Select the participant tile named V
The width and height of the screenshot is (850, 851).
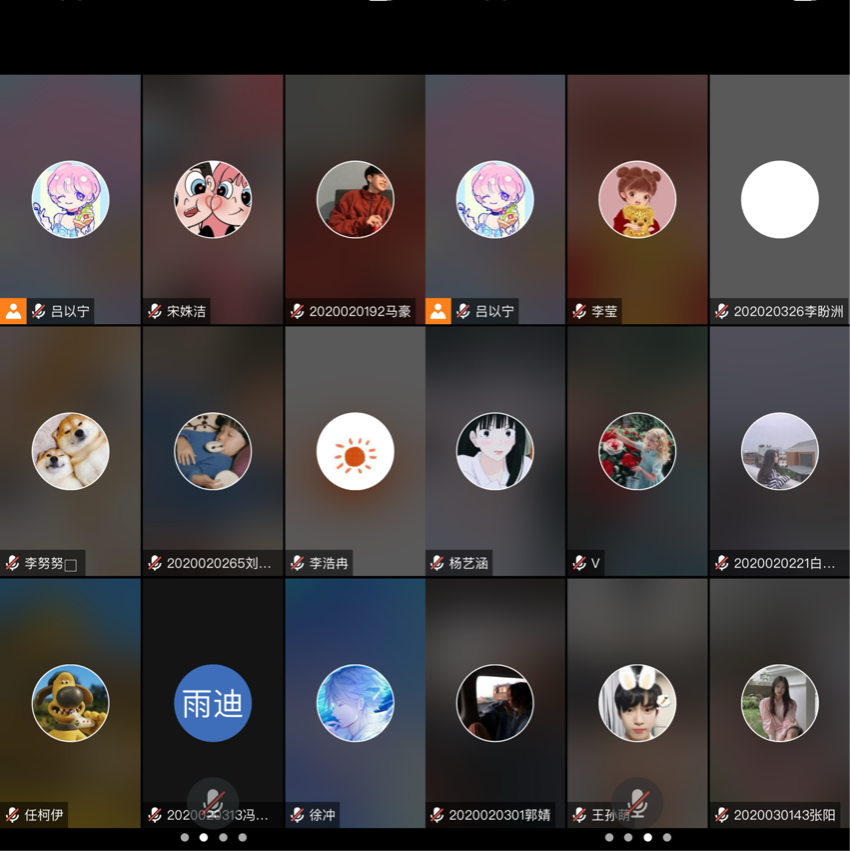click(637, 452)
